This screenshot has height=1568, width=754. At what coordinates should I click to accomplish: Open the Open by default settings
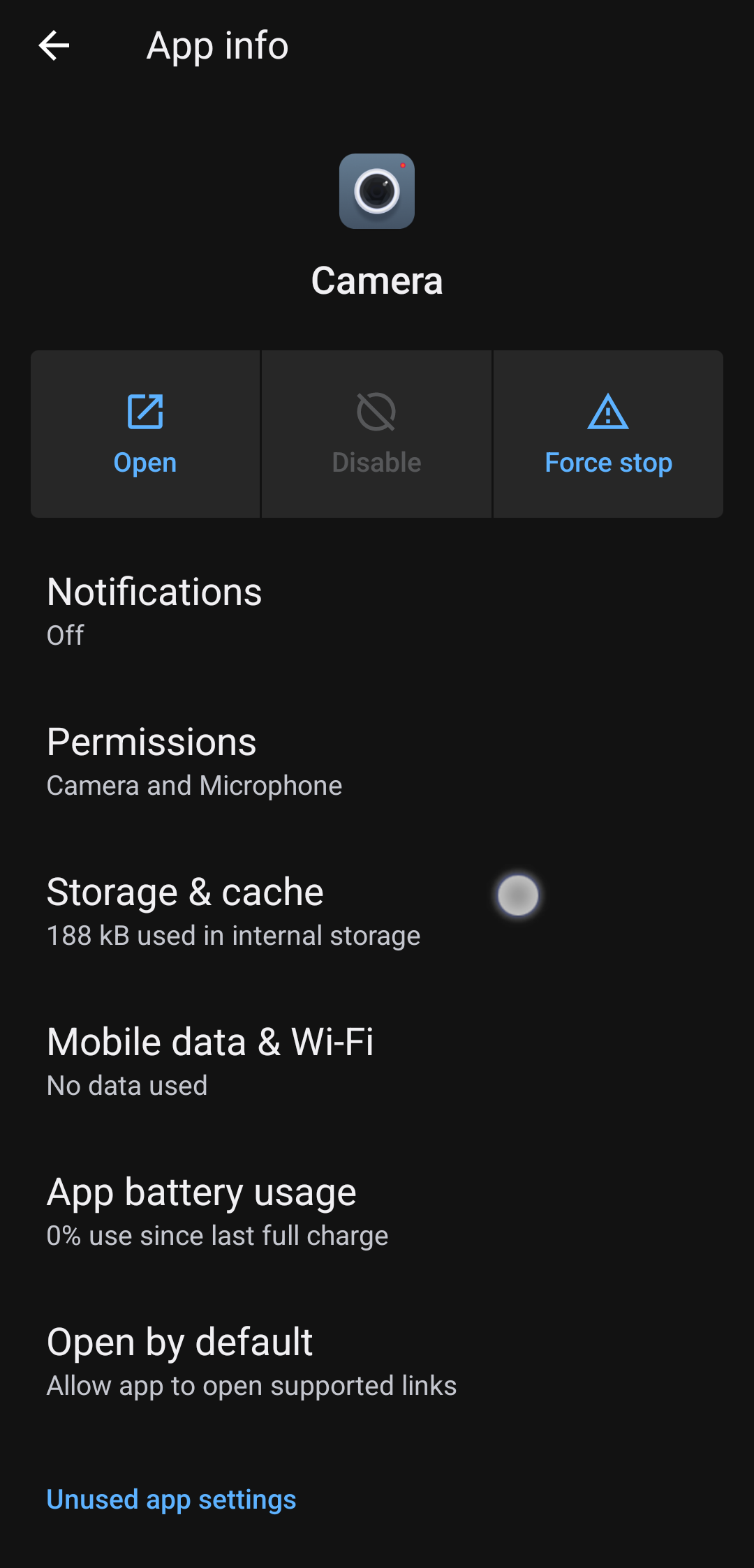[x=377, y=1361]
